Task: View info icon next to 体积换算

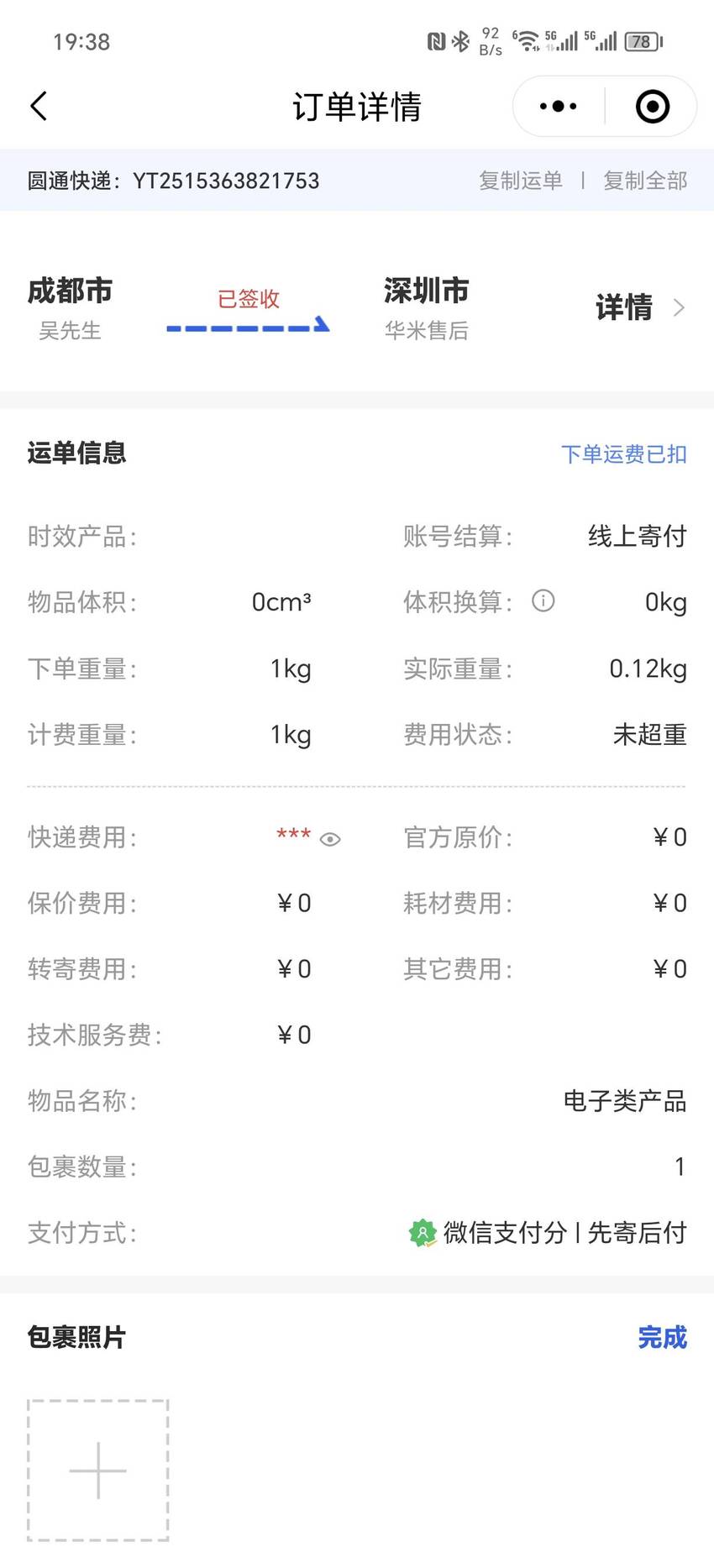Action: [x=543, y=601]
